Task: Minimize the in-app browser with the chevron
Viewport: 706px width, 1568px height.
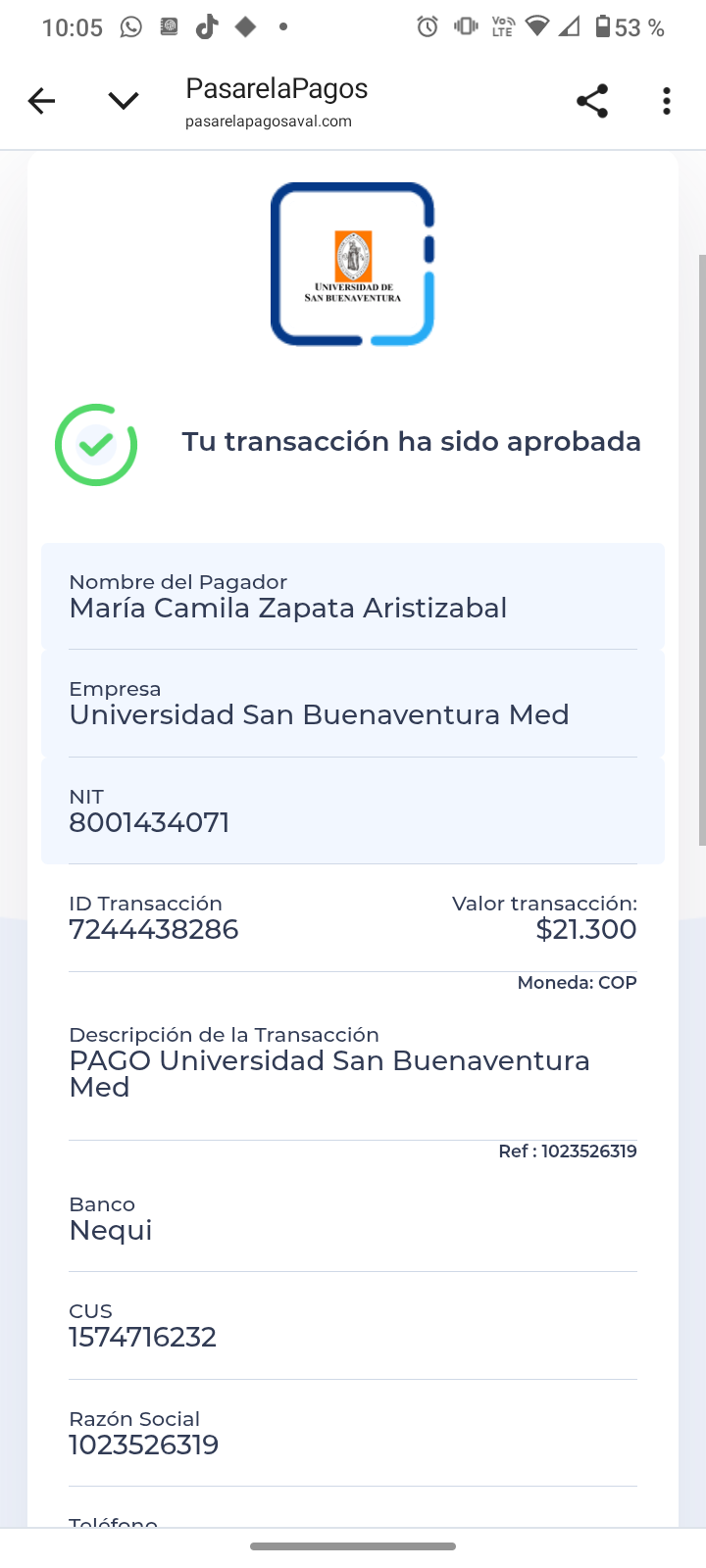Action: pos(124,101)
